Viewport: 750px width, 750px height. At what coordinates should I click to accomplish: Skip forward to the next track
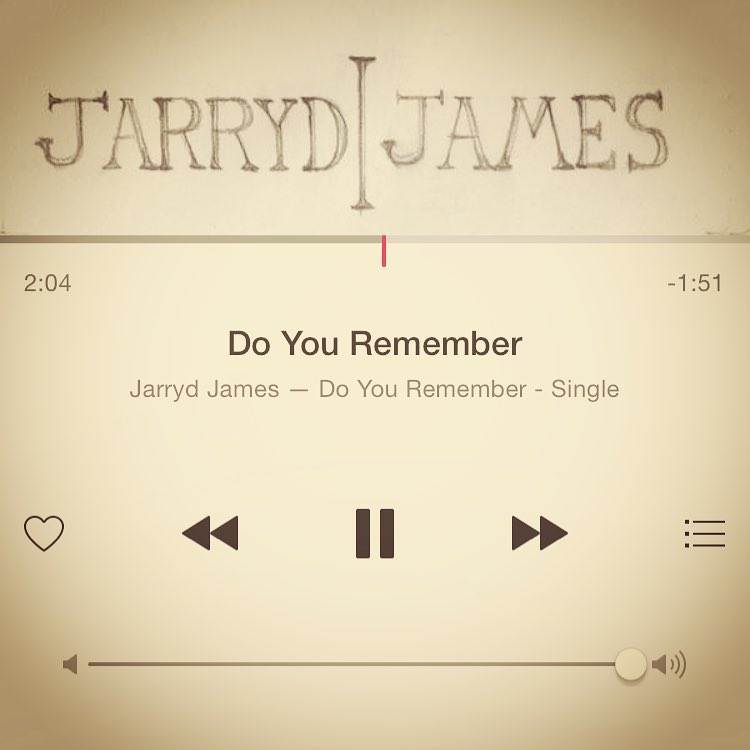(539, 533)
